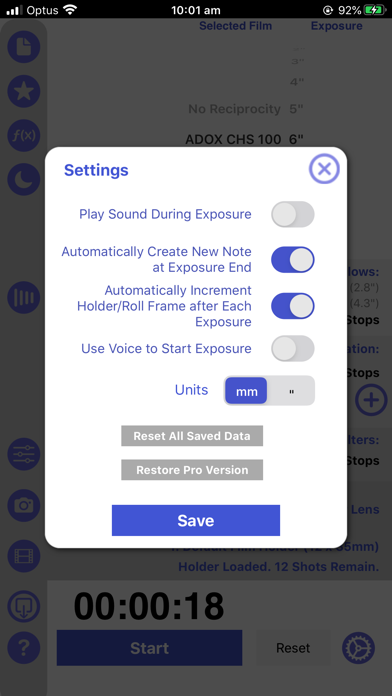Switch units to inches
Image resolution: width=392 pixels, height=696 pixels.
(291, 391)
